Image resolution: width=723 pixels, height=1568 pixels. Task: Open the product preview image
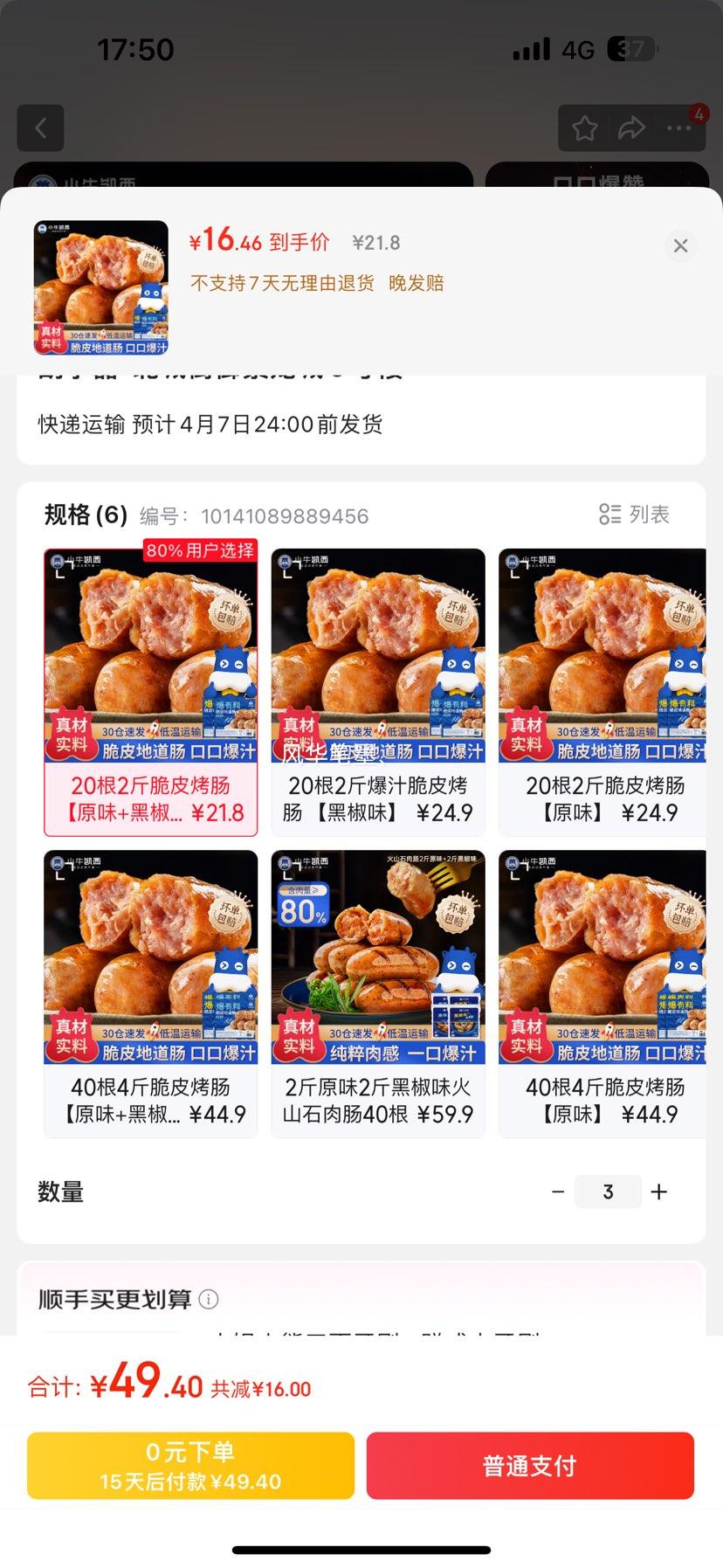click(101, 288)
